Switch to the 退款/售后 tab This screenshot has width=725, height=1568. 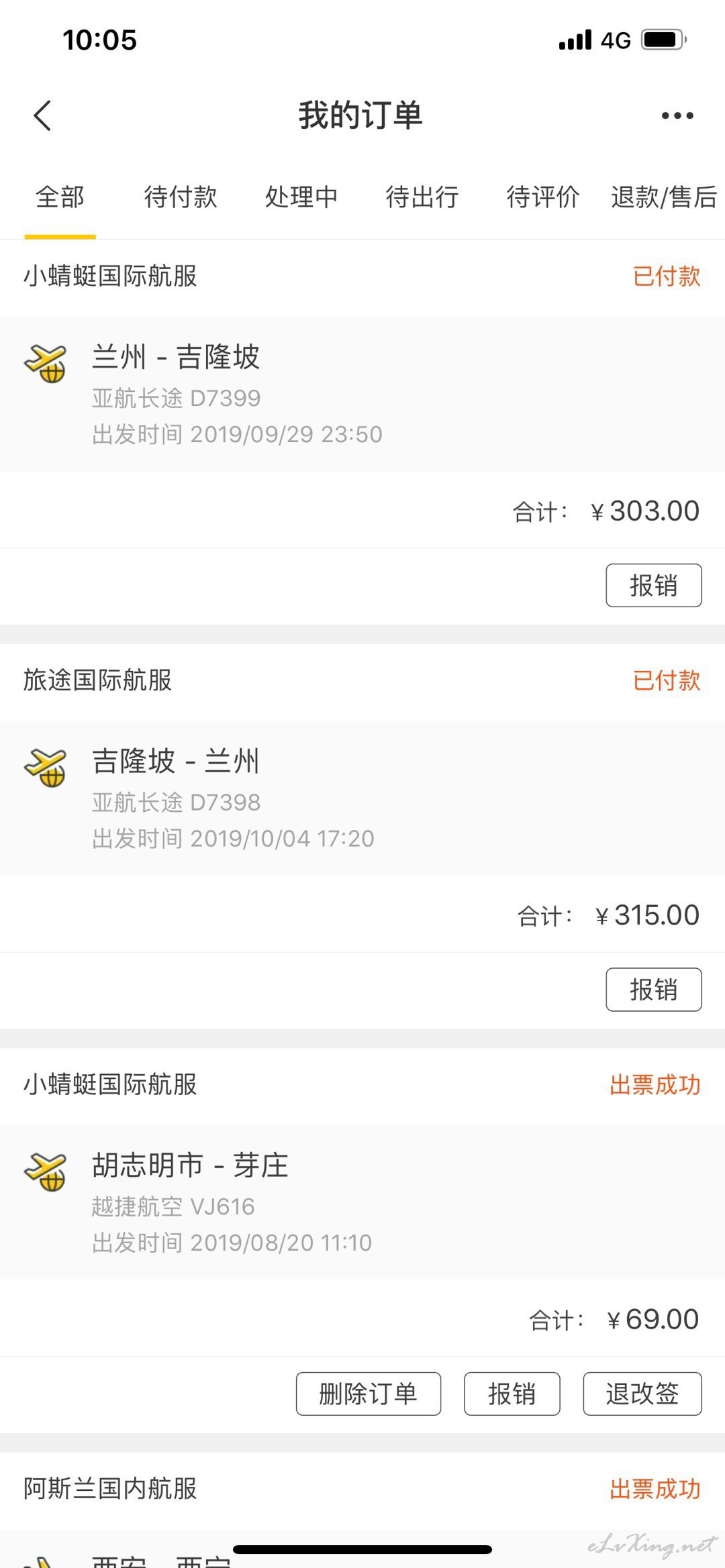pos(664,197)
